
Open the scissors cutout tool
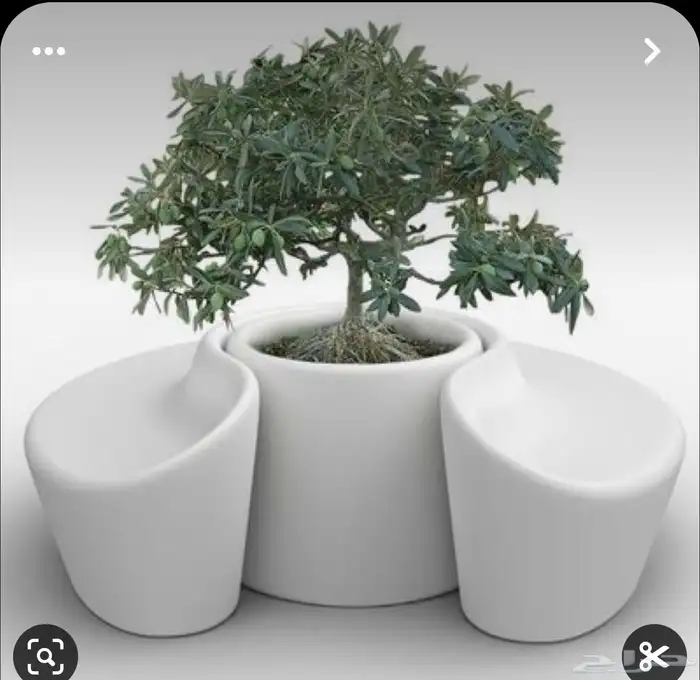(x=654, y=656)
